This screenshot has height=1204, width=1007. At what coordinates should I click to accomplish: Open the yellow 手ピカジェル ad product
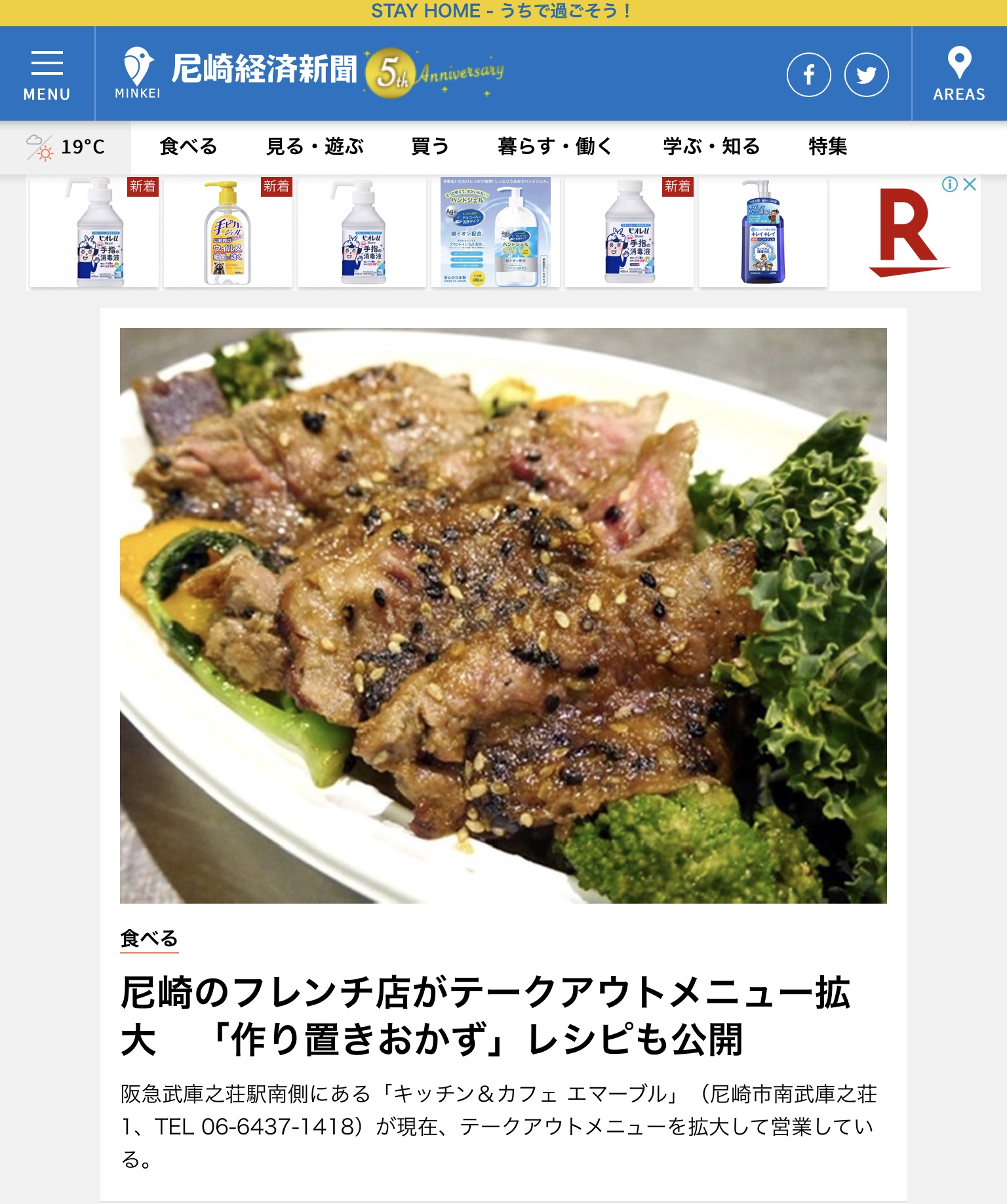(227, 233)
